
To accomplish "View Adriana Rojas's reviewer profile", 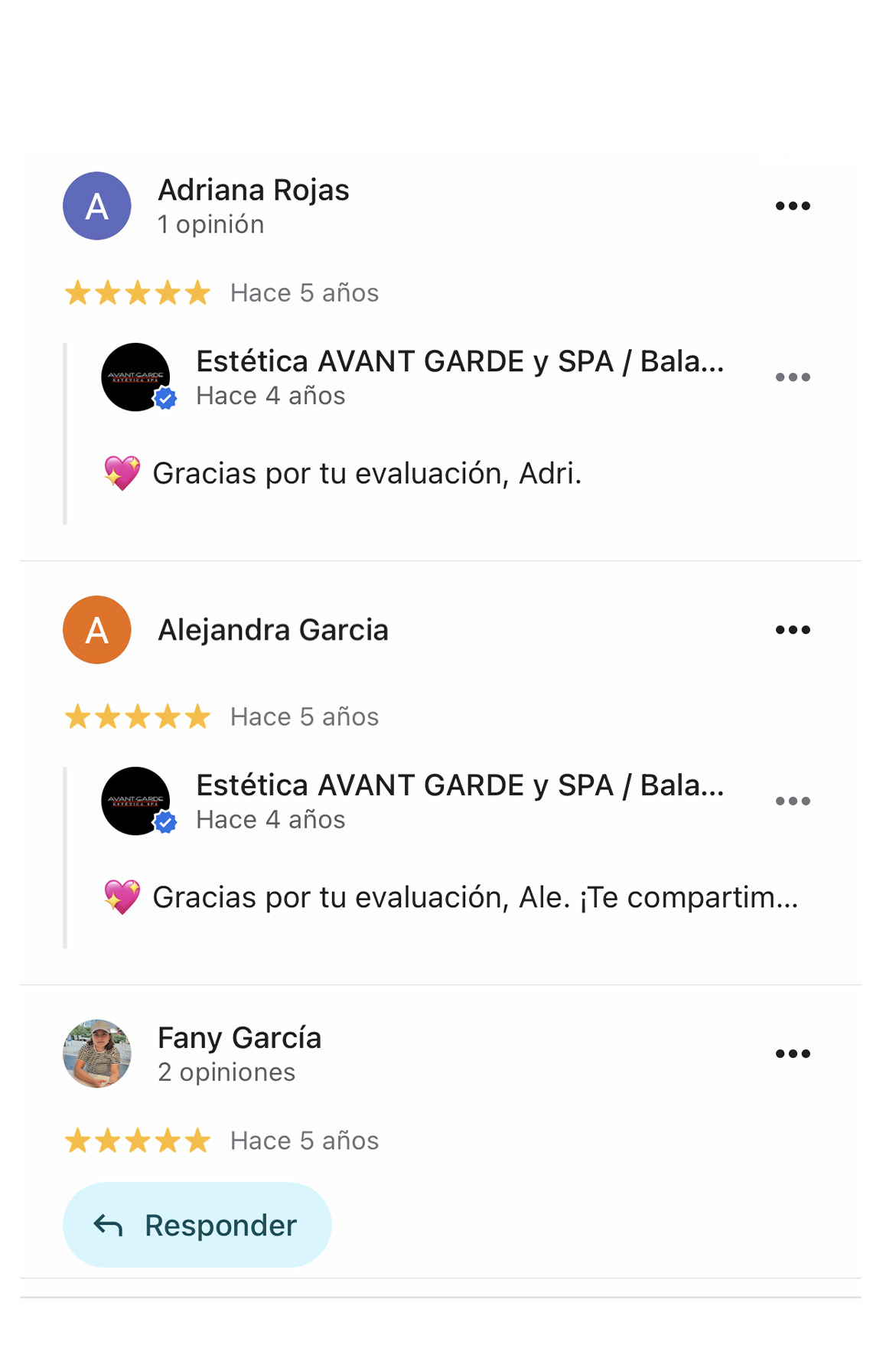I will pos(253,191).
